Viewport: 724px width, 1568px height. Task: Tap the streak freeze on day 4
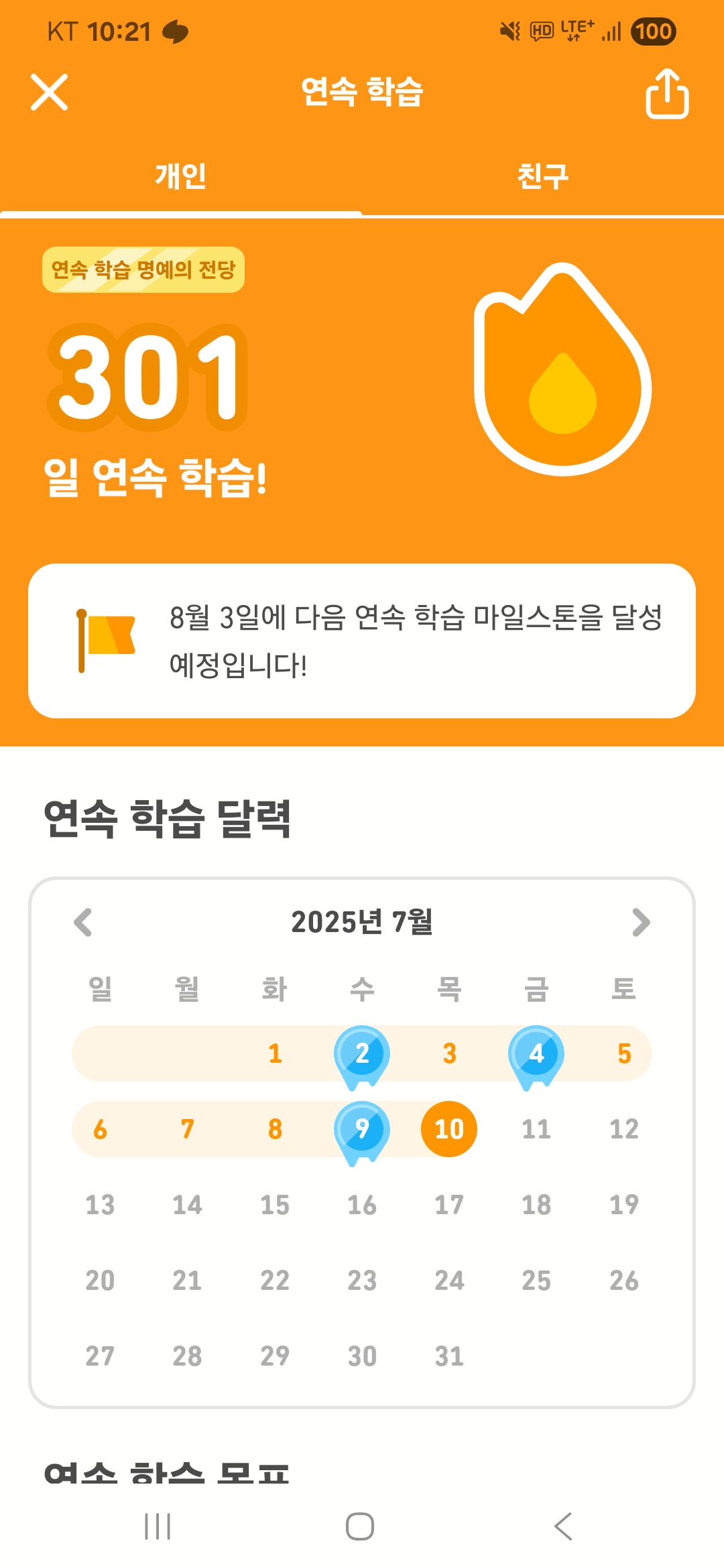pos(536,1056)
